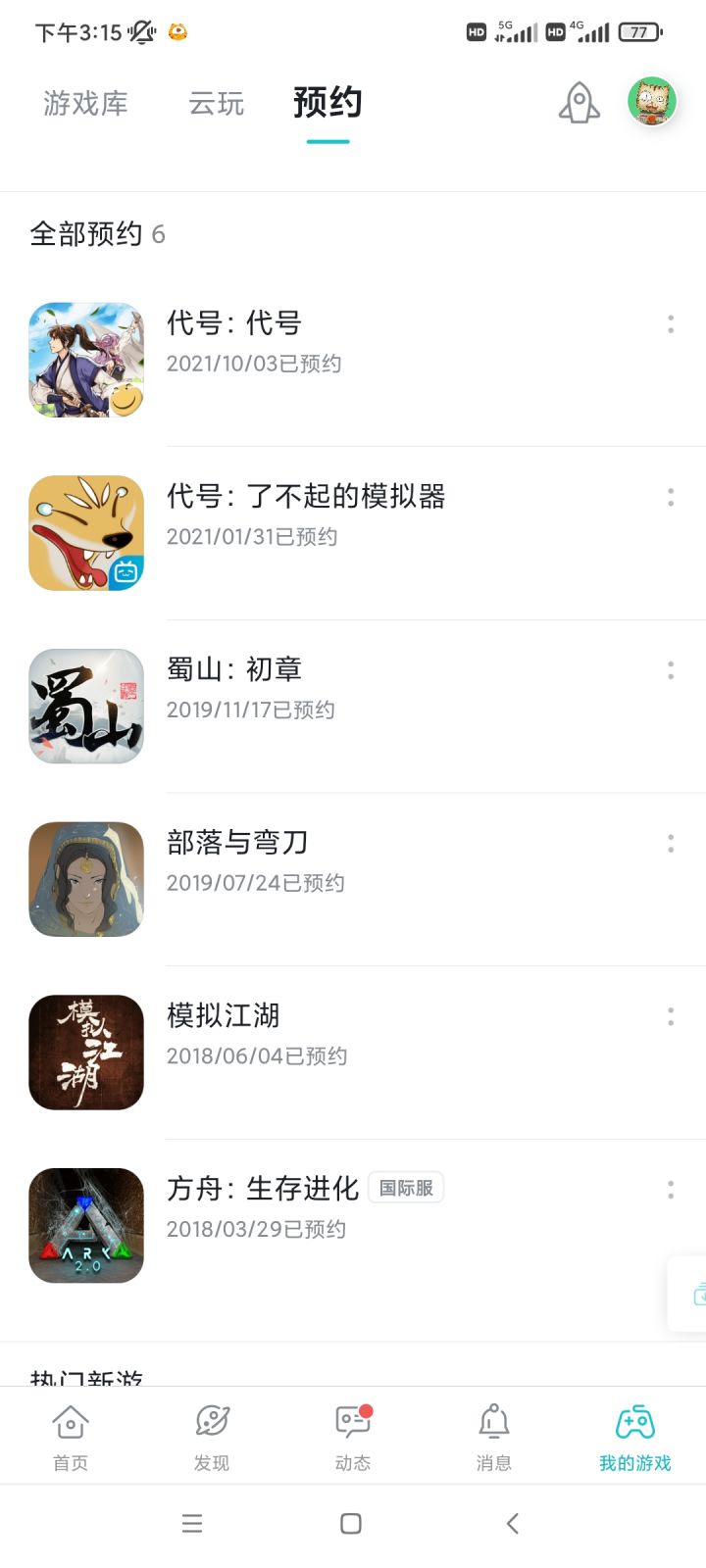Open more options for 代号：代号
The height and width of the screenshot is (1568, 706).
(x=671, y=324)
